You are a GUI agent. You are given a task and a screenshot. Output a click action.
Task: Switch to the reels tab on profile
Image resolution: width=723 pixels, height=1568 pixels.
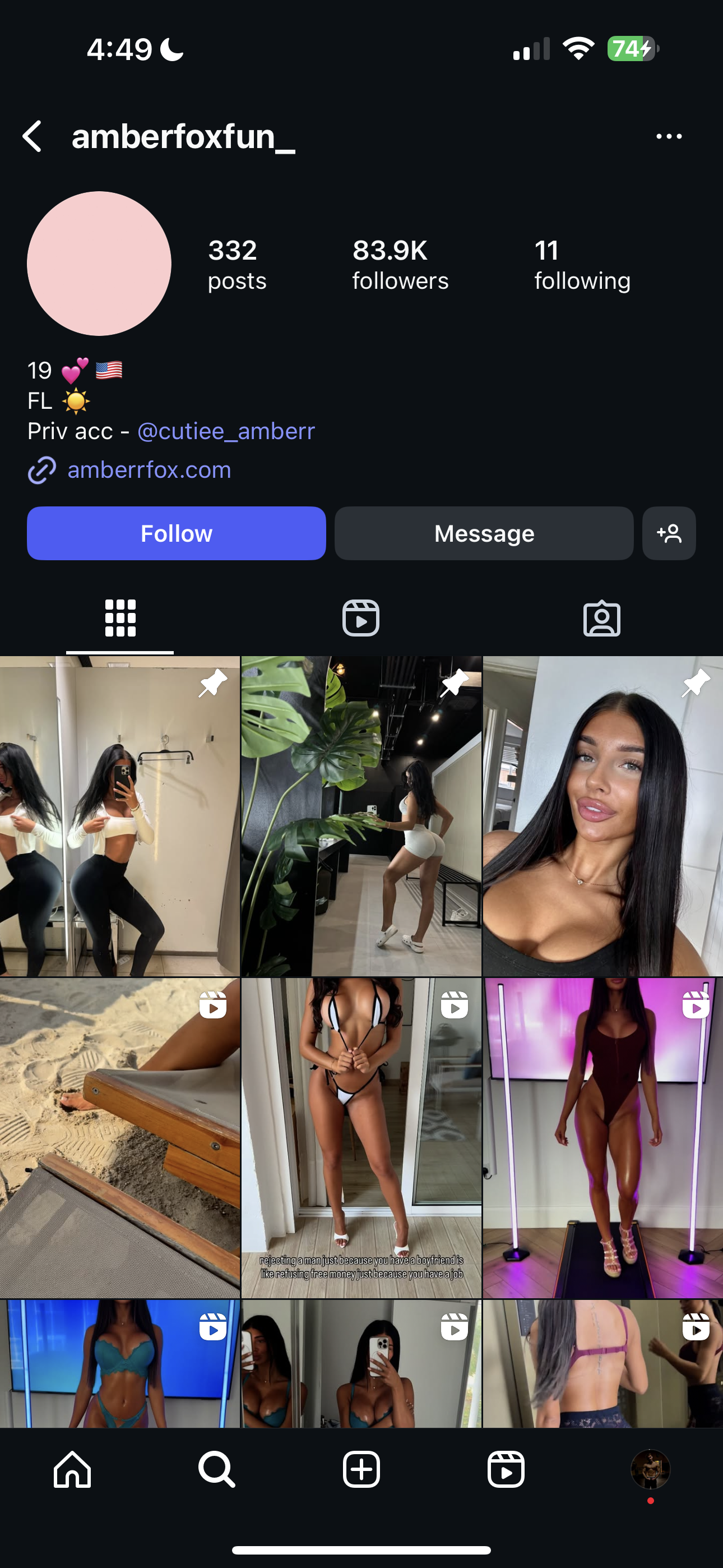(361, 618)
